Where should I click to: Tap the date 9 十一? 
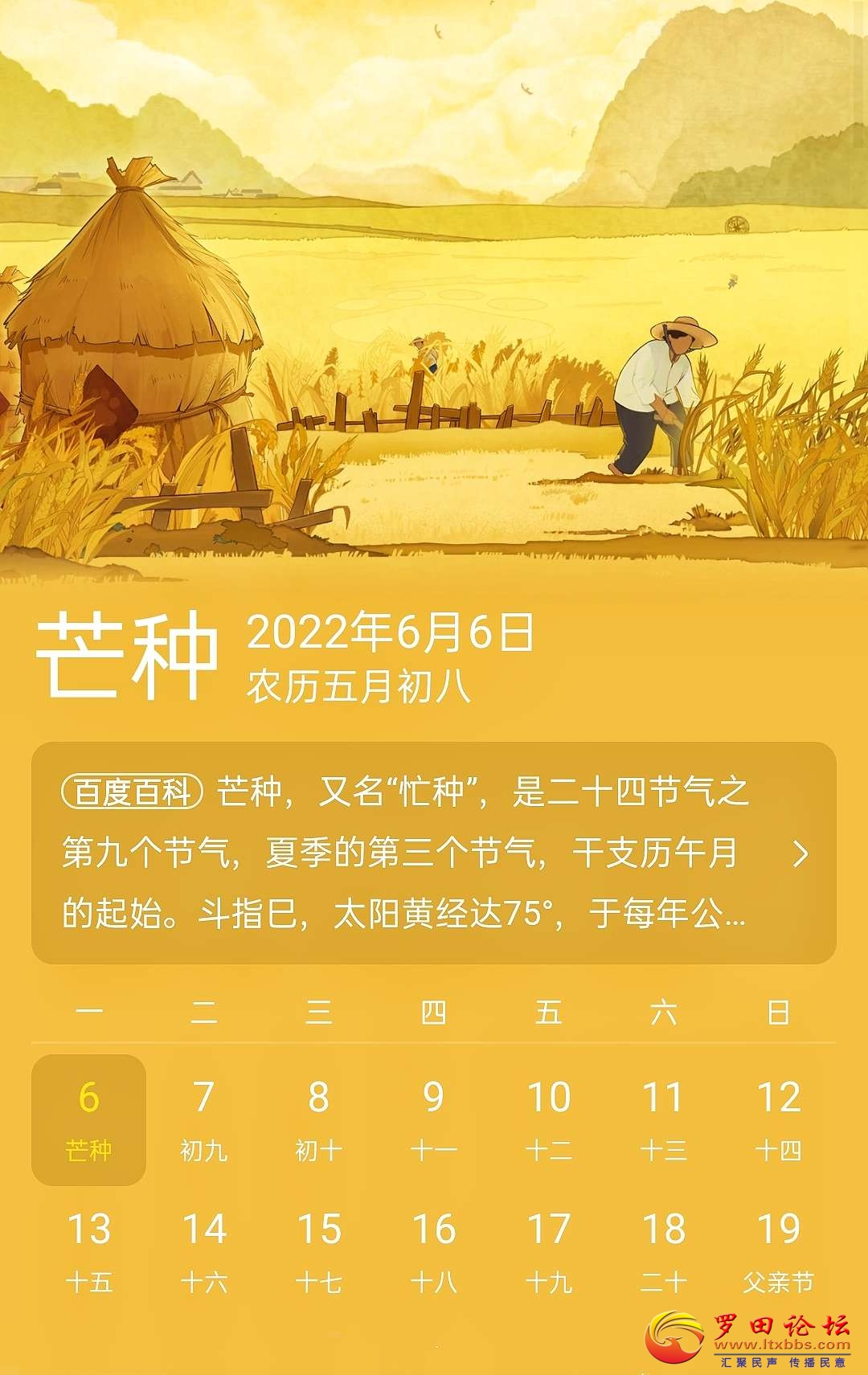433,1119
